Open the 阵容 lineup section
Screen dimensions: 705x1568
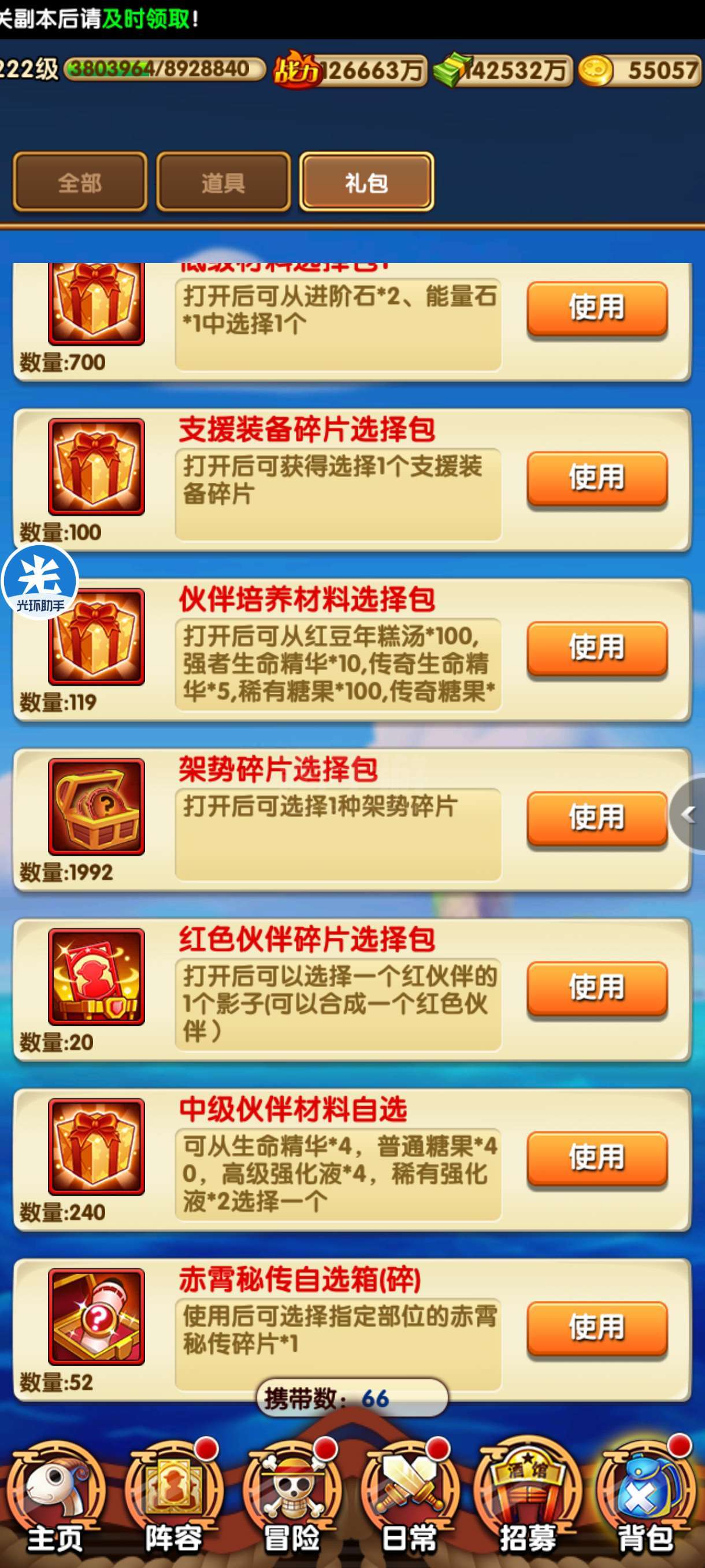coord(174,1499)
